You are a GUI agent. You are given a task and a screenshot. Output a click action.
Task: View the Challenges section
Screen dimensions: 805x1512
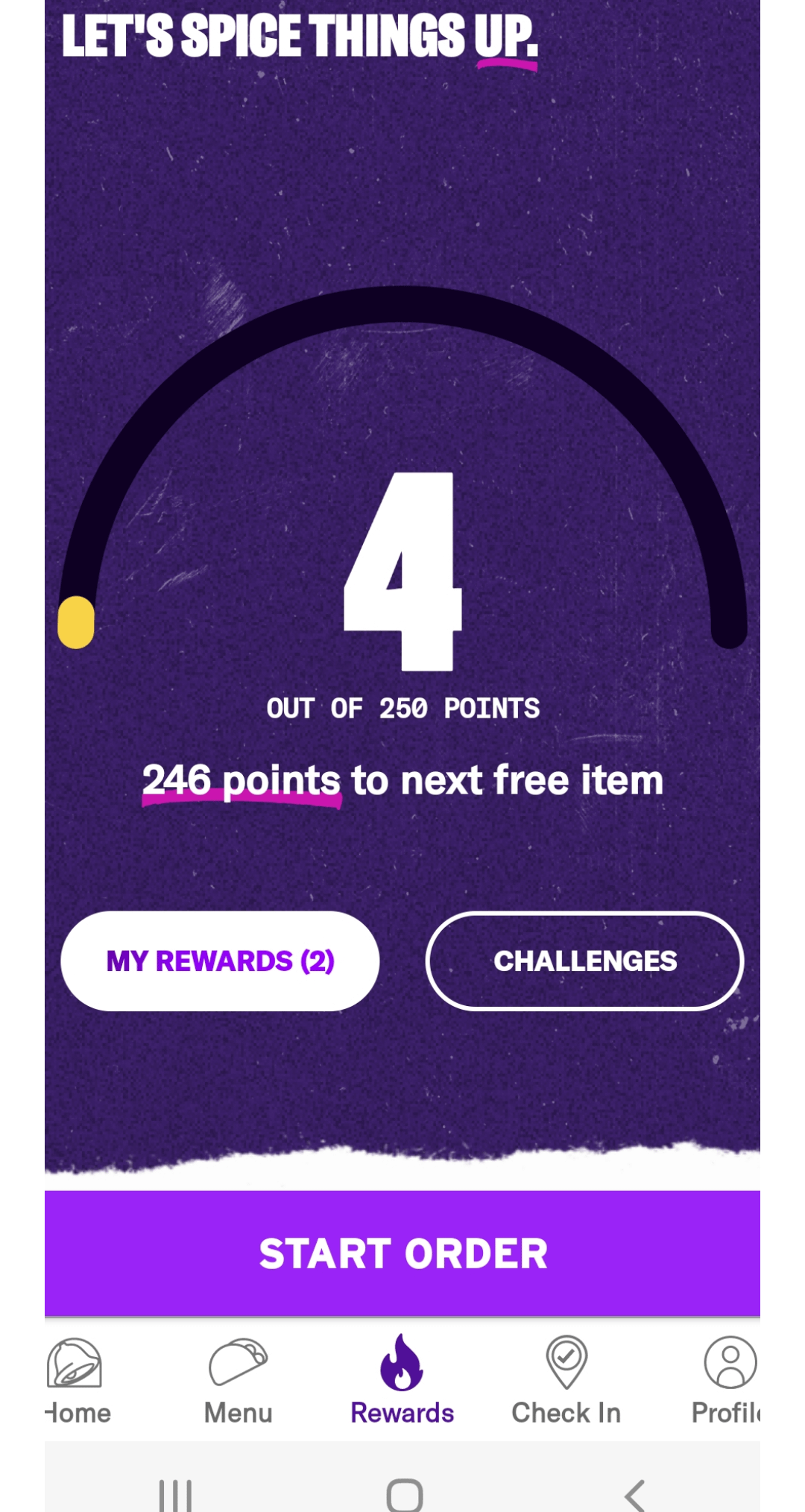[584, 961]
